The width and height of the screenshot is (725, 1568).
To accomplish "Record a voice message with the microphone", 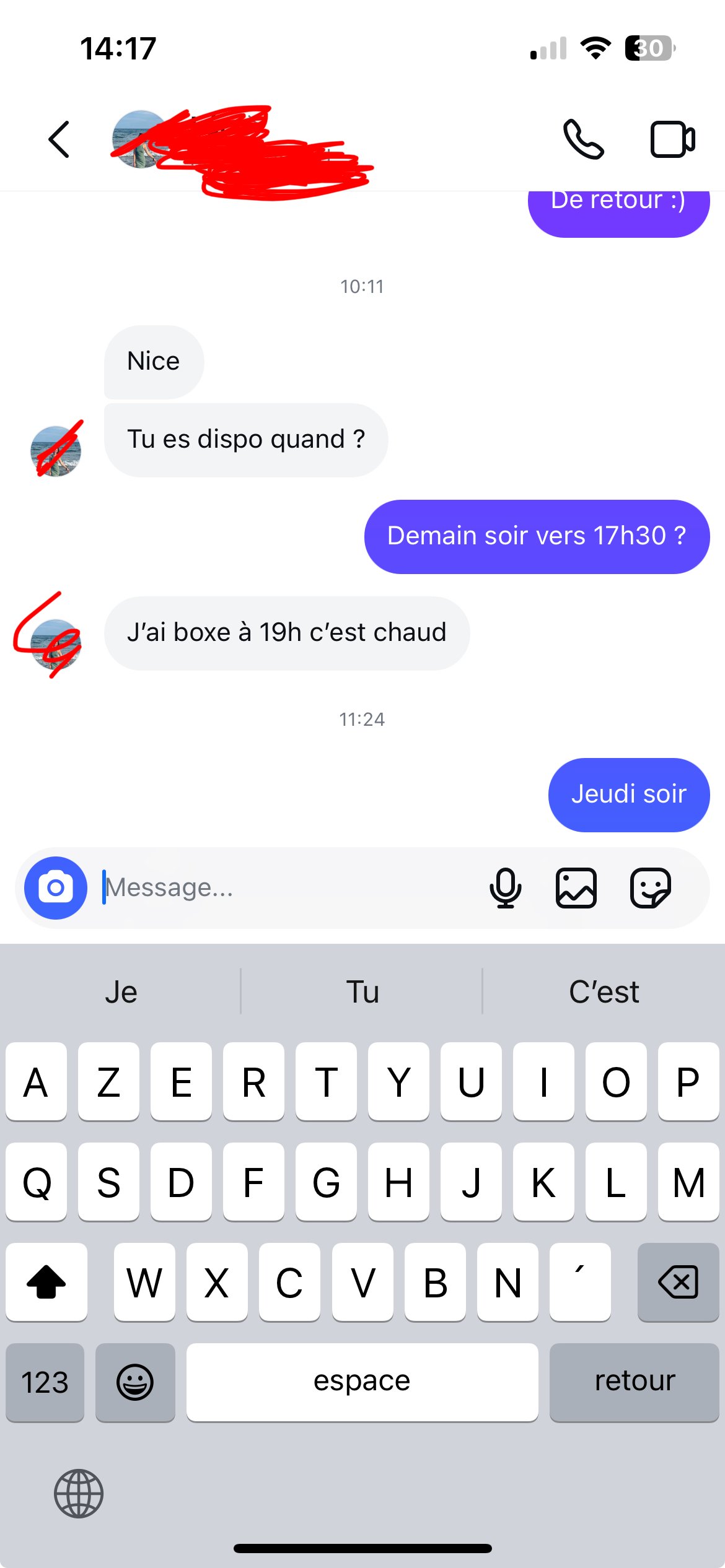I will [506, 887].
